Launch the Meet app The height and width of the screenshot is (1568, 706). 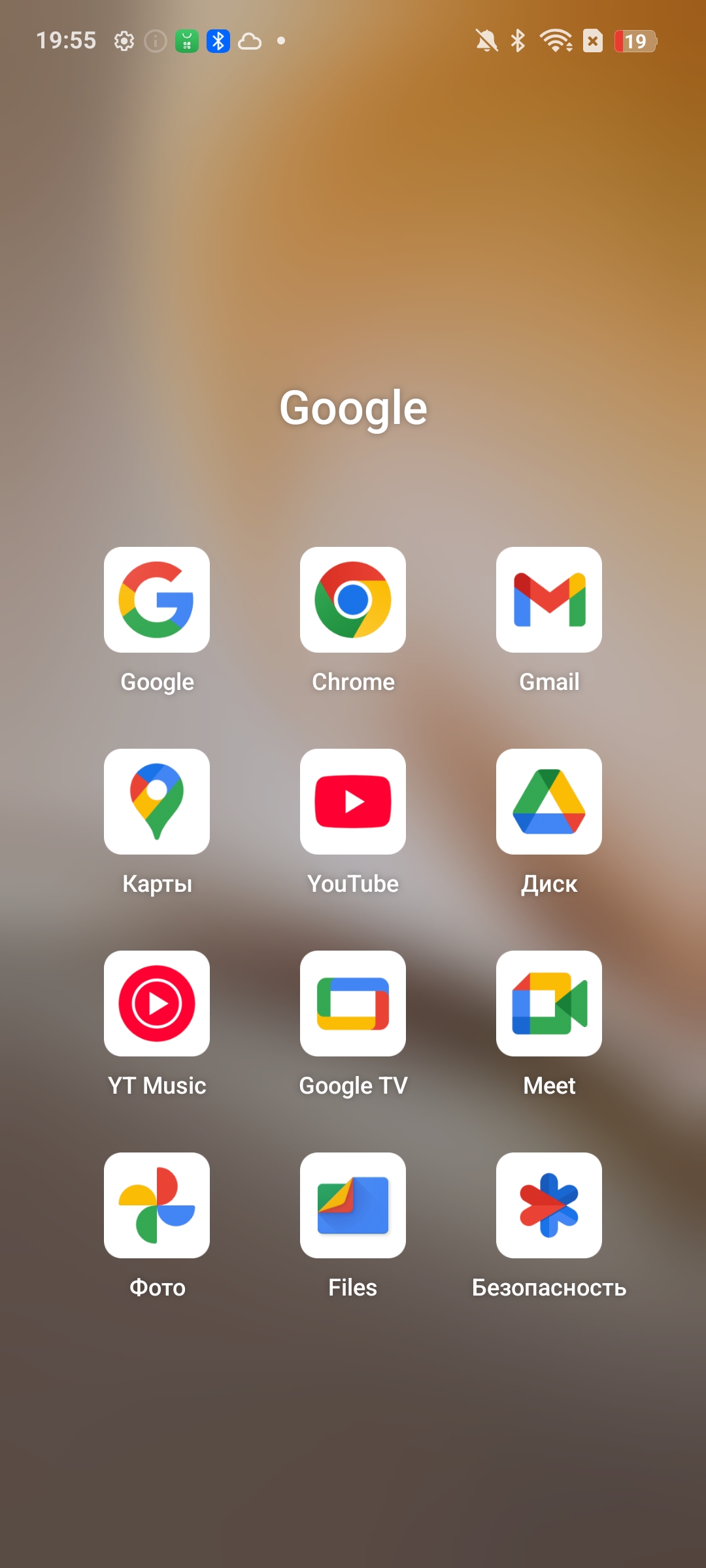click(x=549, y=1004)
